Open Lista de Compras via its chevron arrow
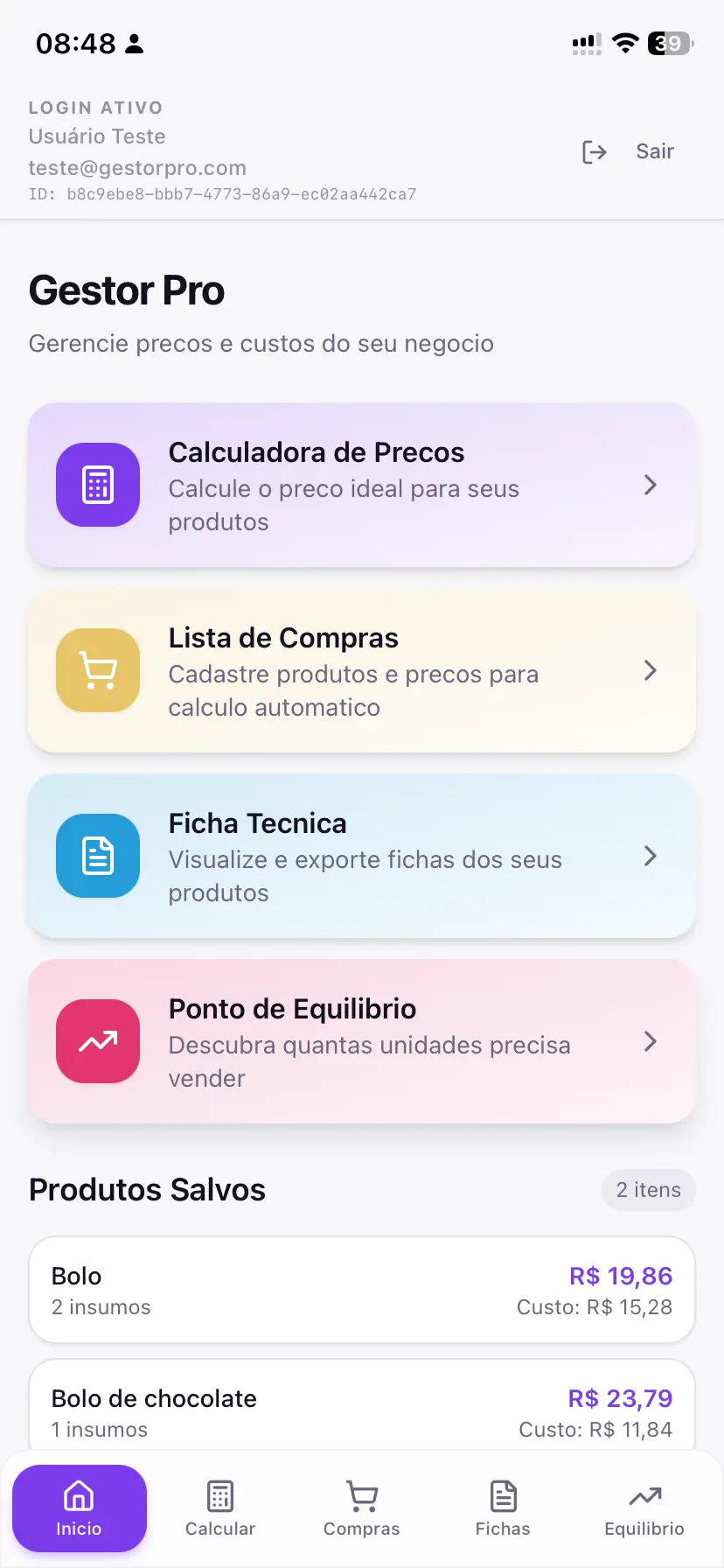 (x=651, y=671)
